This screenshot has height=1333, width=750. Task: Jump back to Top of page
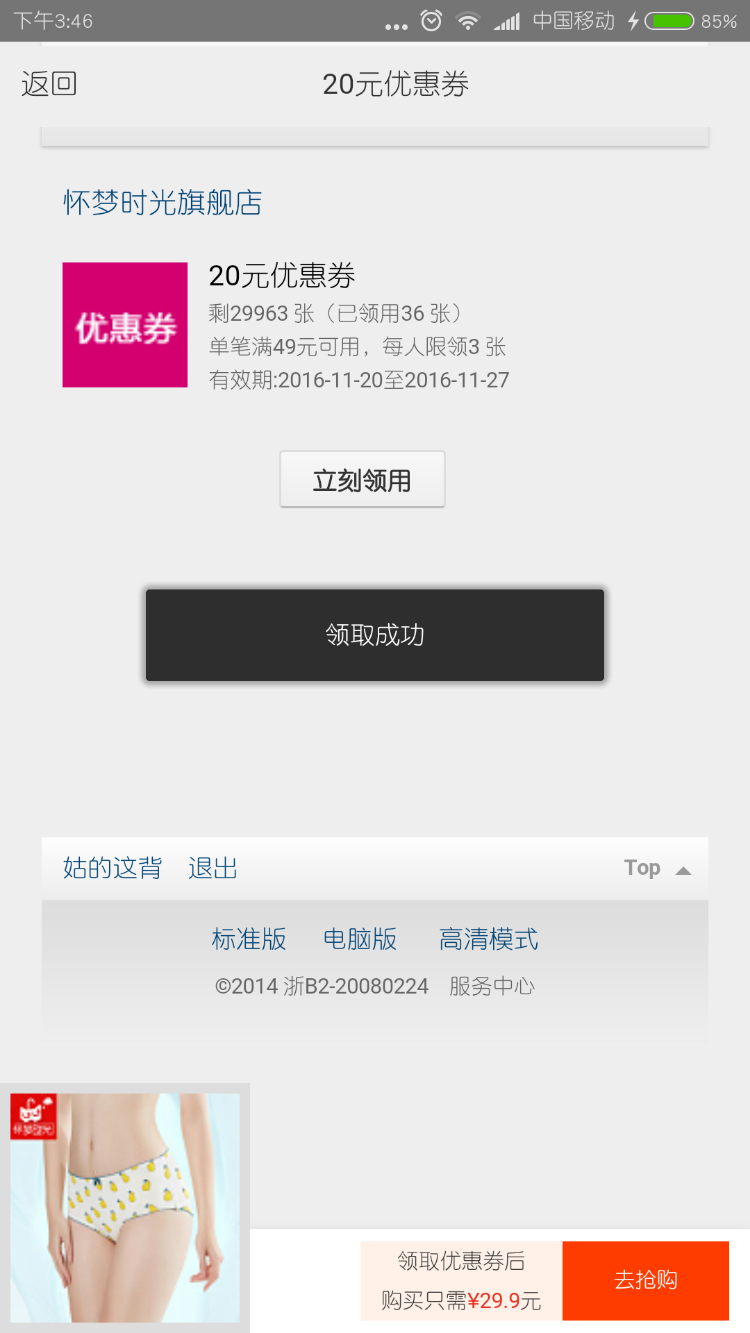(x=656, y=868)
